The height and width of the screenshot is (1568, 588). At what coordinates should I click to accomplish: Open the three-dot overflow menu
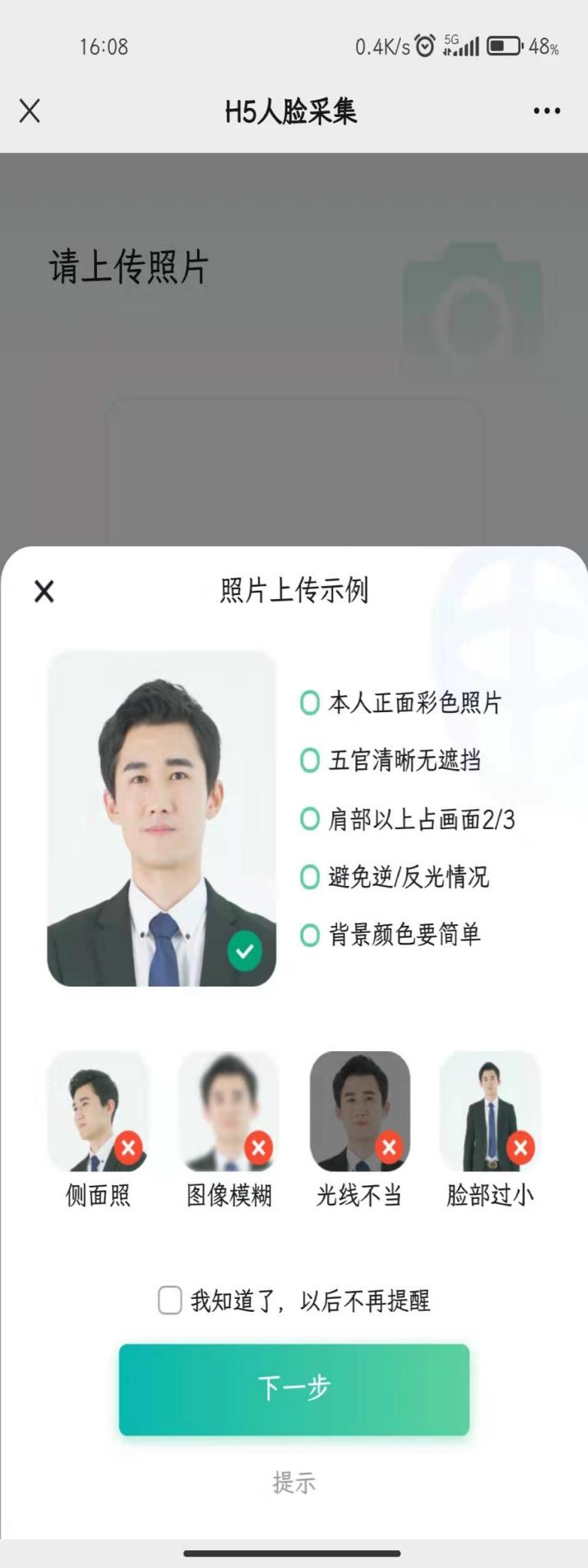[x=546, y=111]
